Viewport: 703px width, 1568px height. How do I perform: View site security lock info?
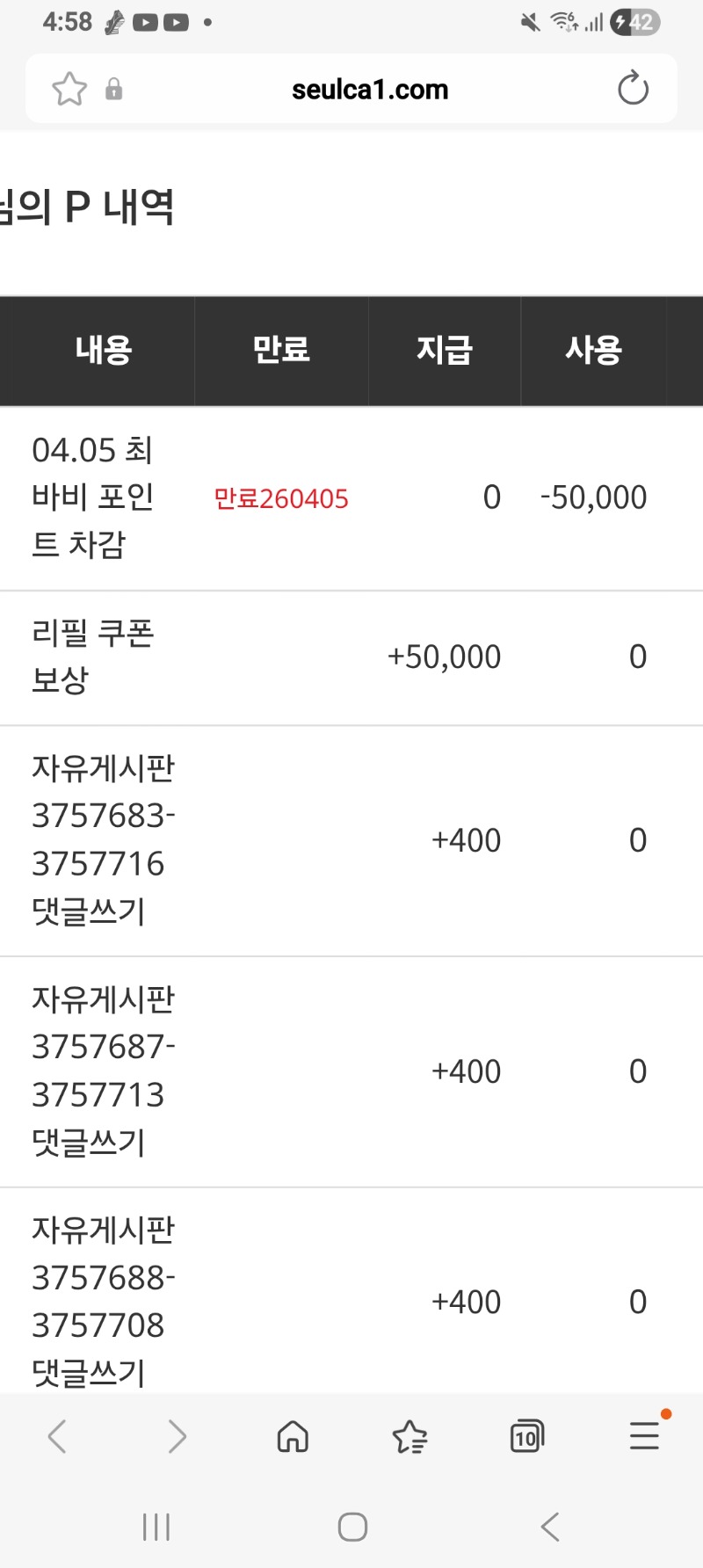coord(113,89)
